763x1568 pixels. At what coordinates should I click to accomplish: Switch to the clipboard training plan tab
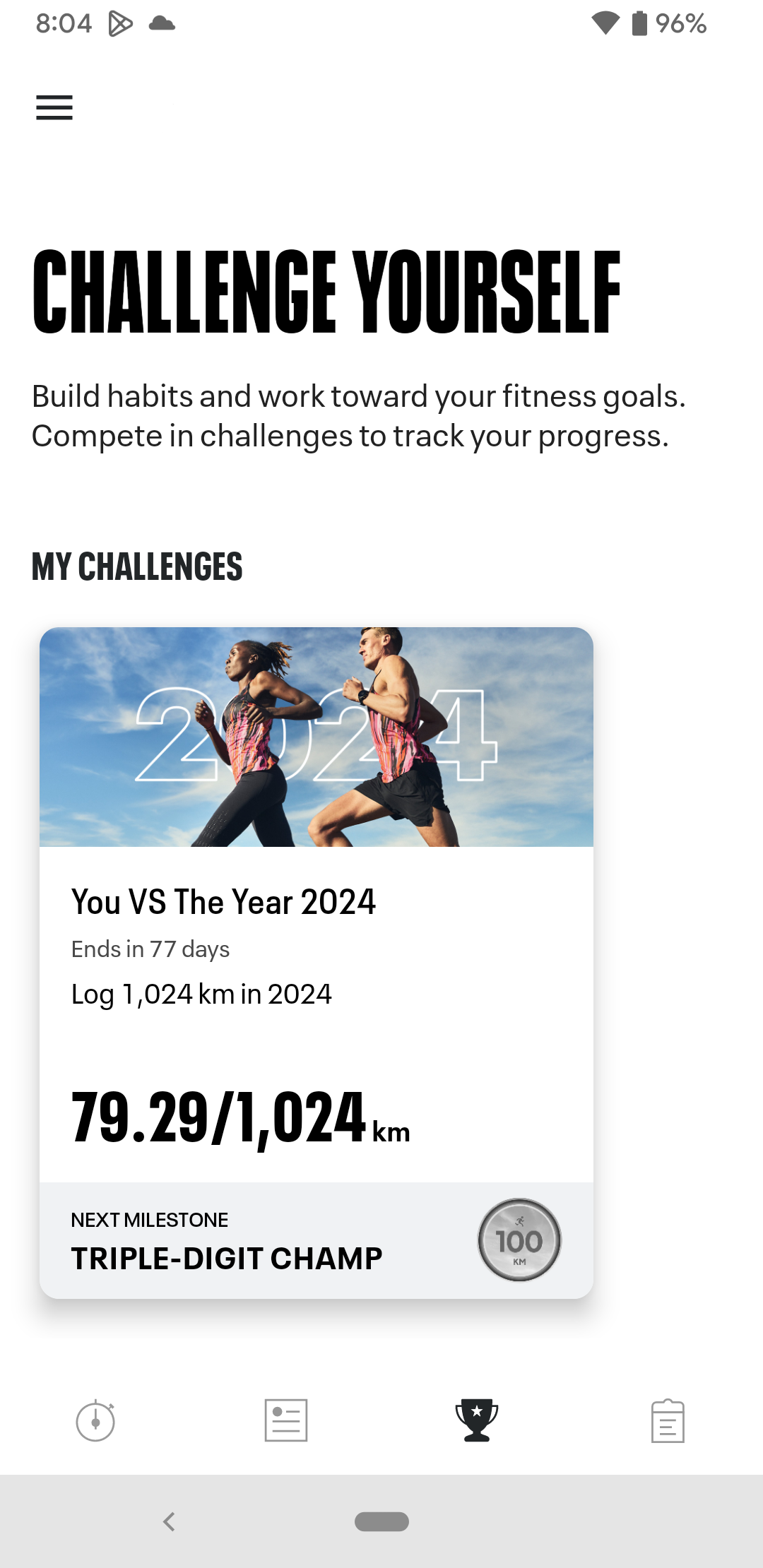(668, 1420)
